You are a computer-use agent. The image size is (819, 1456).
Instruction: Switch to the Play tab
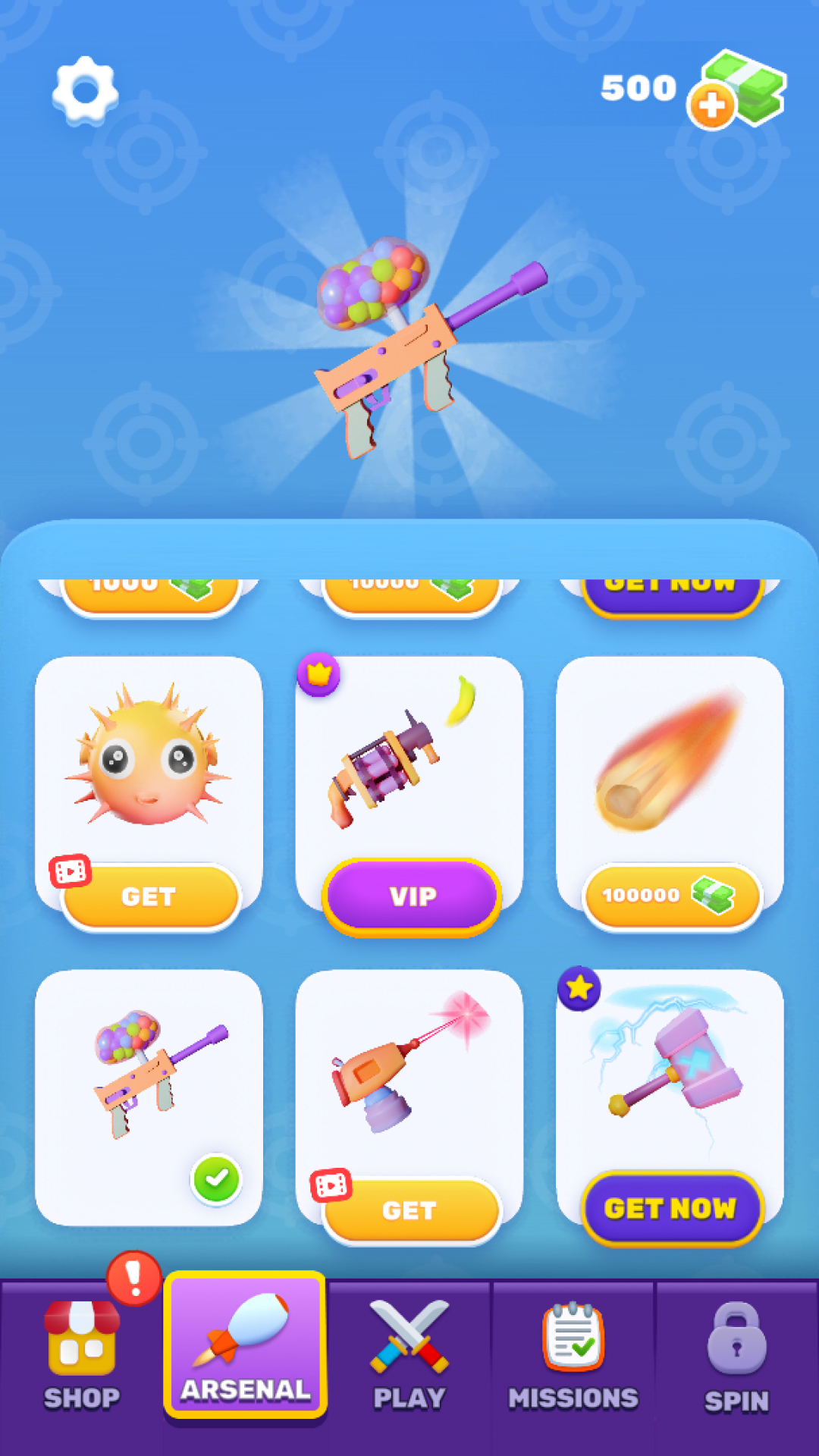(409, 1354)
